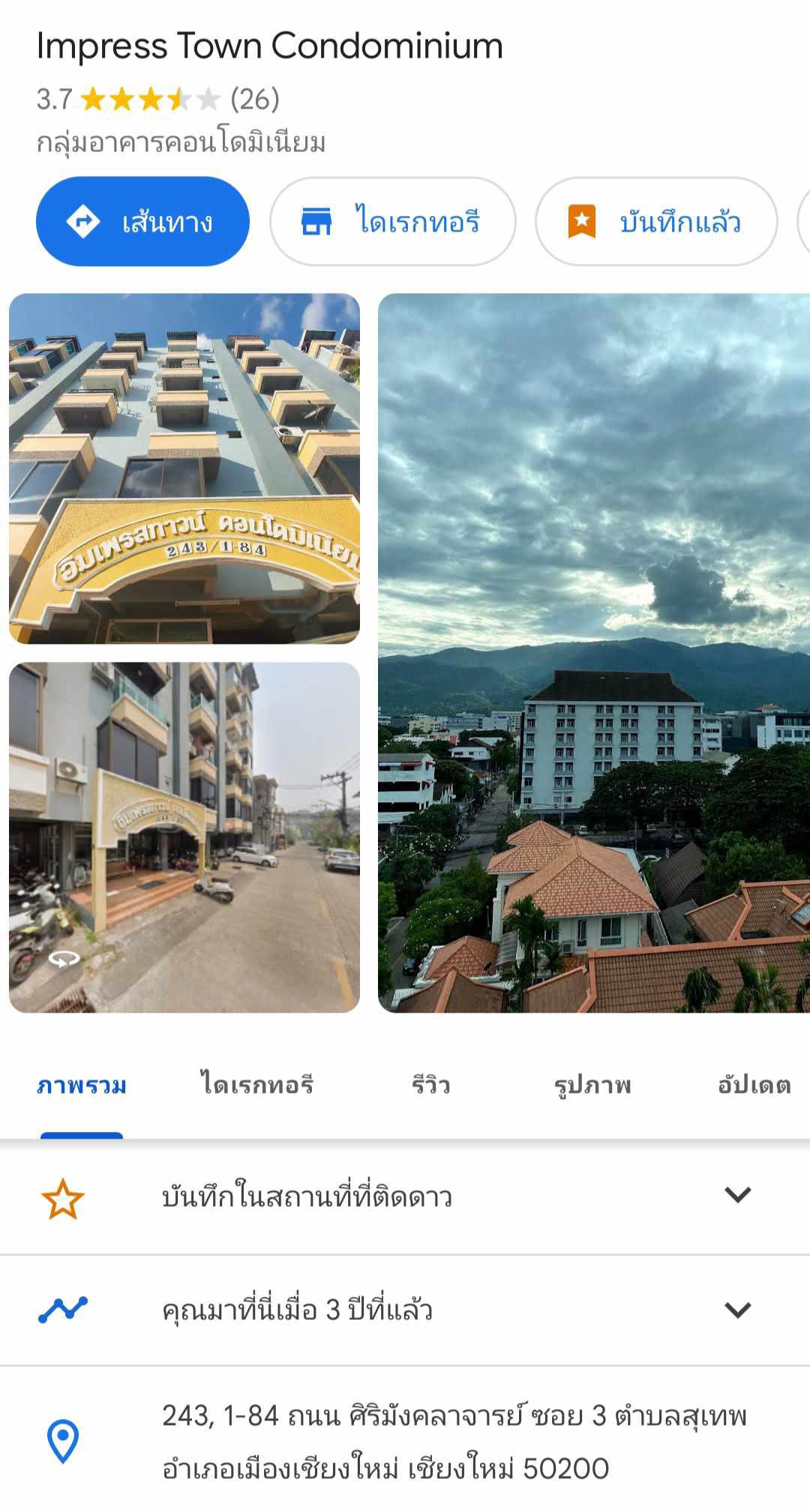The height and width of the screenshot is (1512, 810).
Task: Open the street view entrance photo
Action: click(x=184, y=837)
